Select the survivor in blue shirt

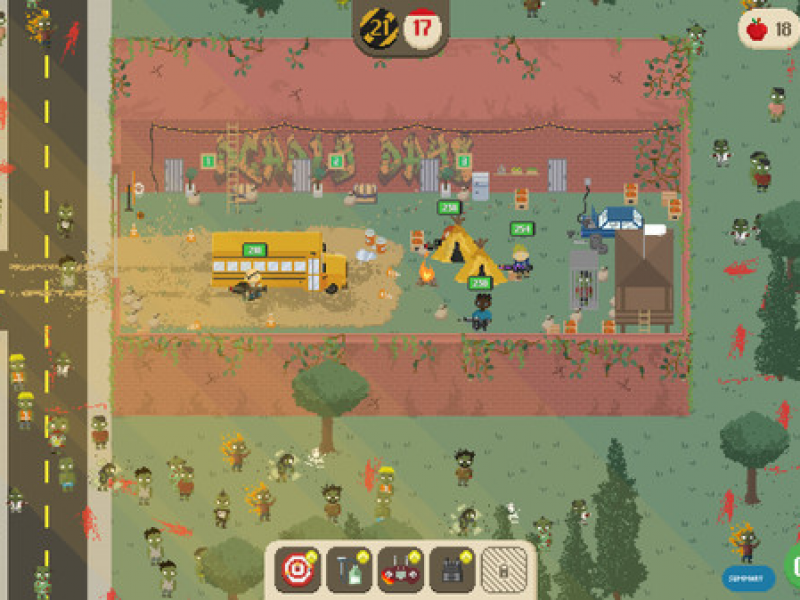pyautogui.click(x=482, y=312)
